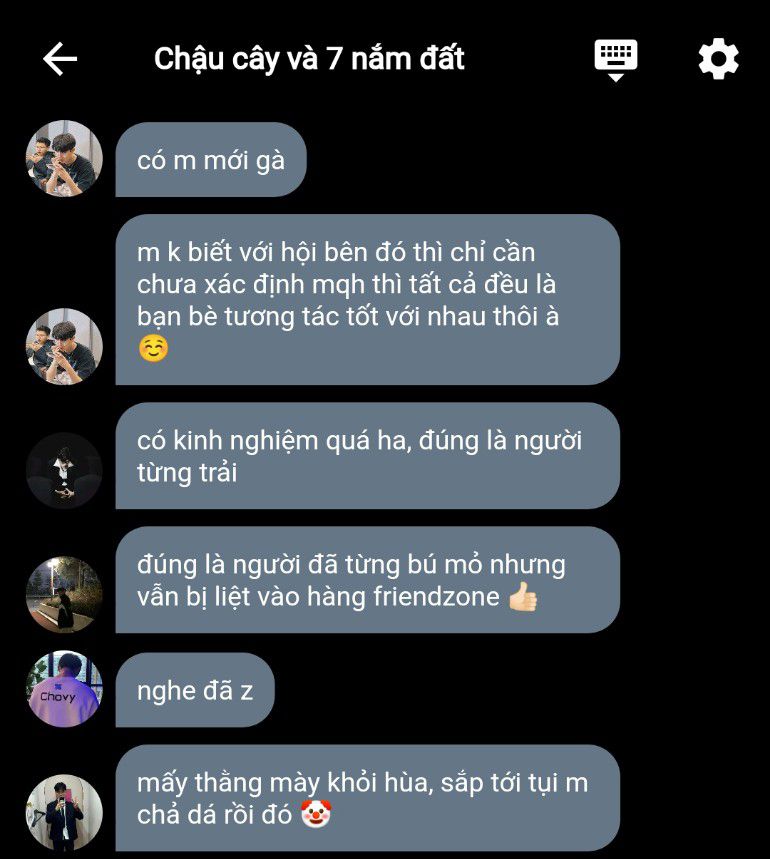Viewport: 770px width, 859px height.
Task: Open avatar next to "có m mới gà"
Action: pyautogui.click(x=64, y=159)
